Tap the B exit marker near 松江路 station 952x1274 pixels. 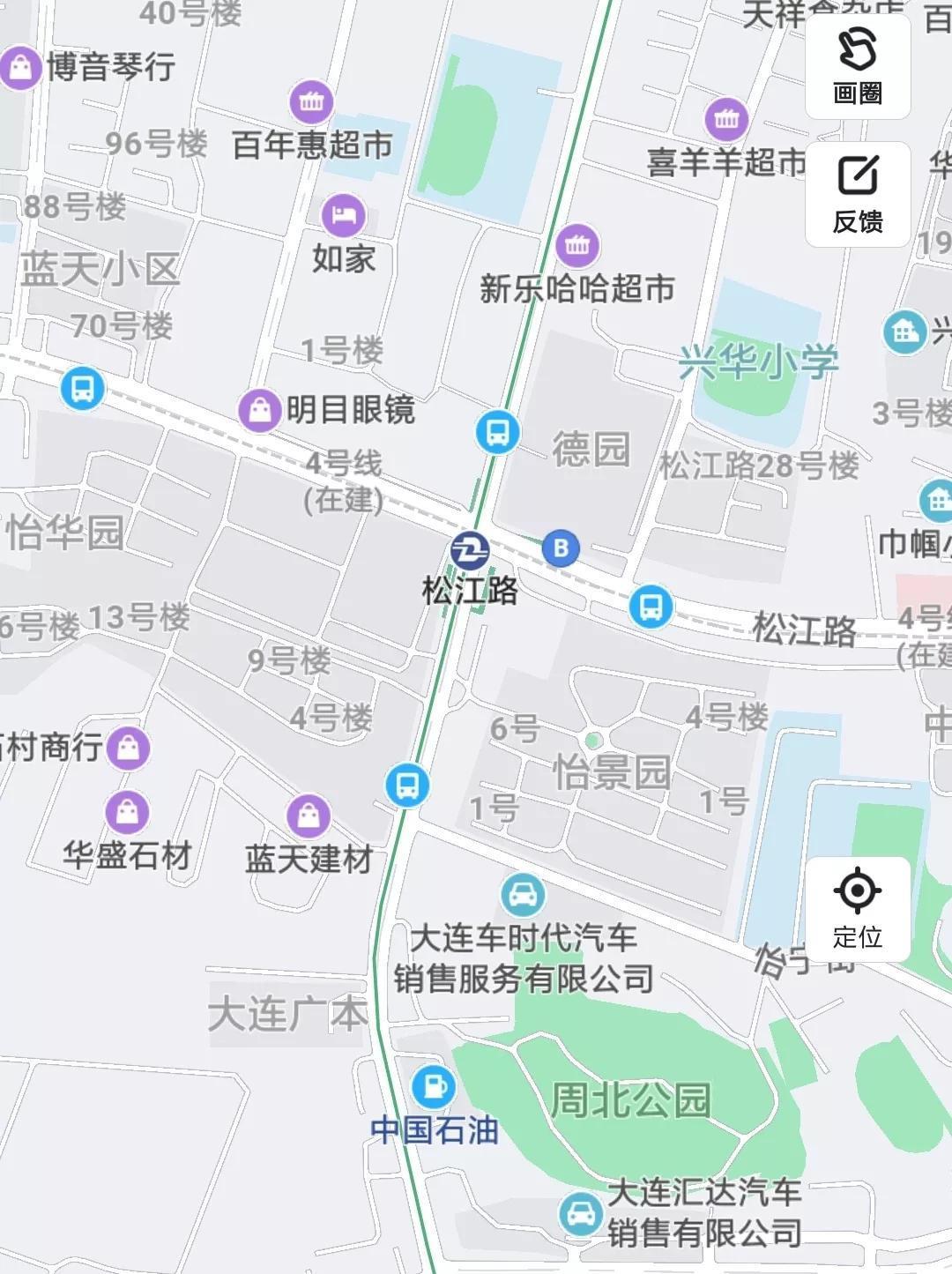click(x=561, y=548)
